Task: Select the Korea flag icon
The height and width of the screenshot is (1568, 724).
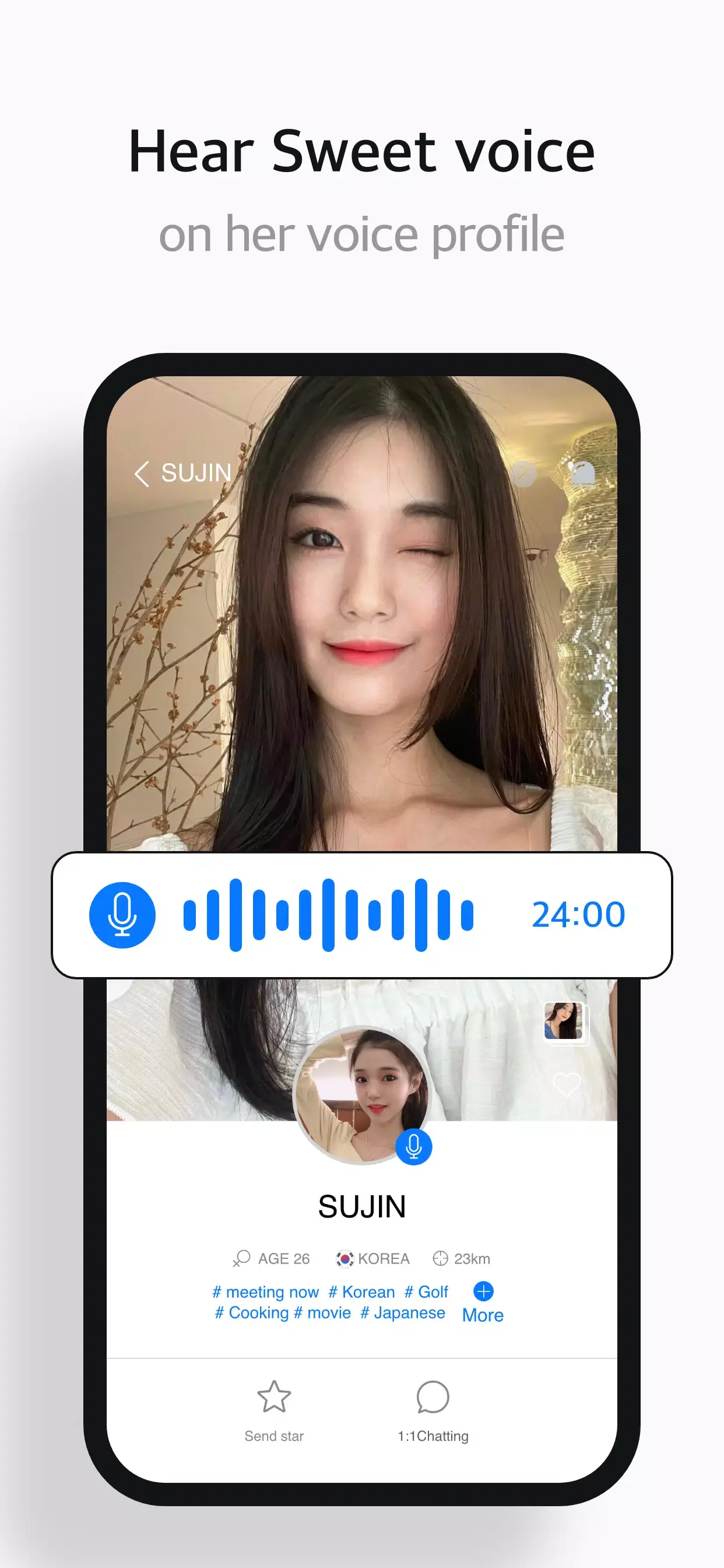Action: pos(346,1258)
